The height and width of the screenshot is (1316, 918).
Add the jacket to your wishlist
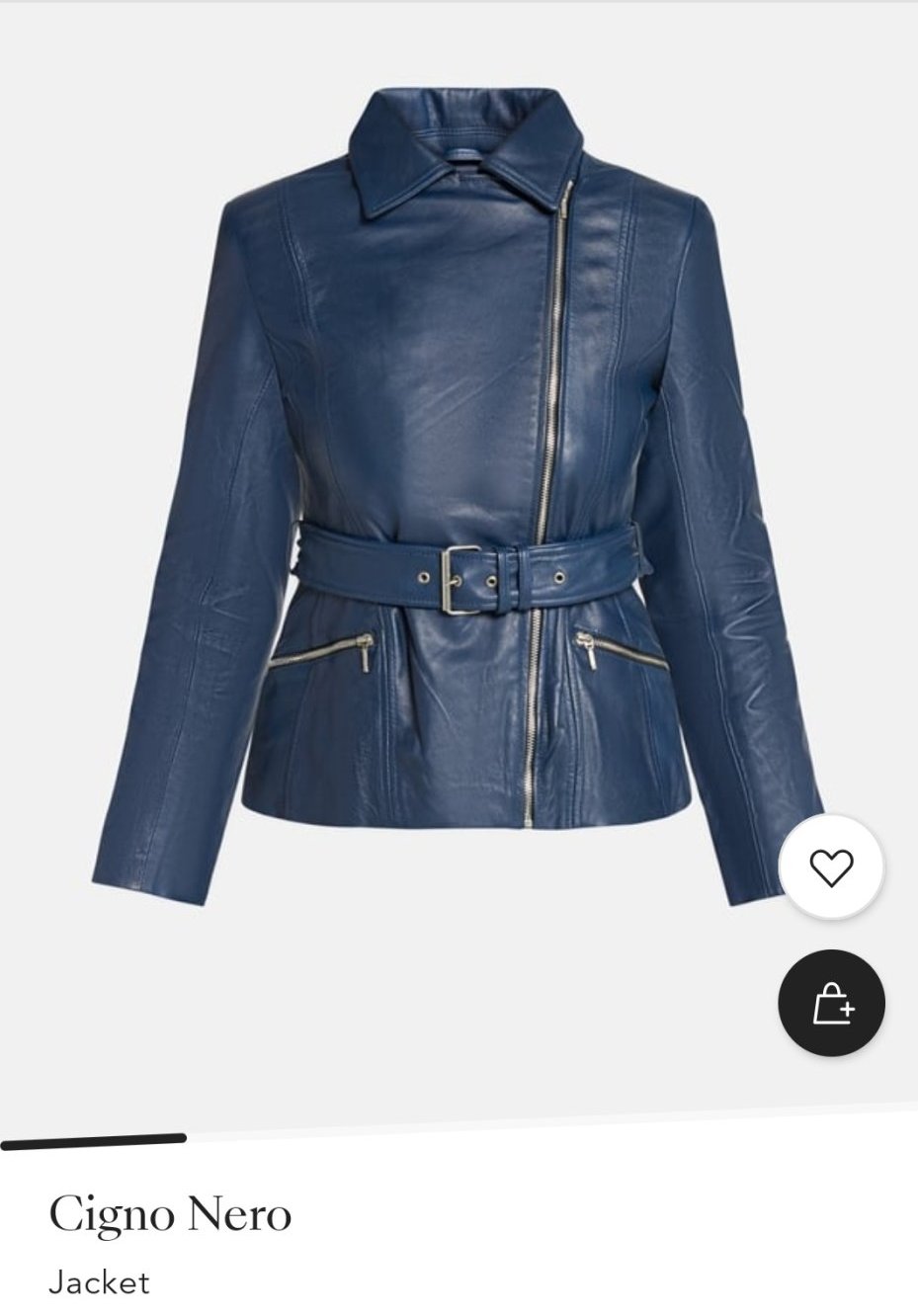[831, 867]
